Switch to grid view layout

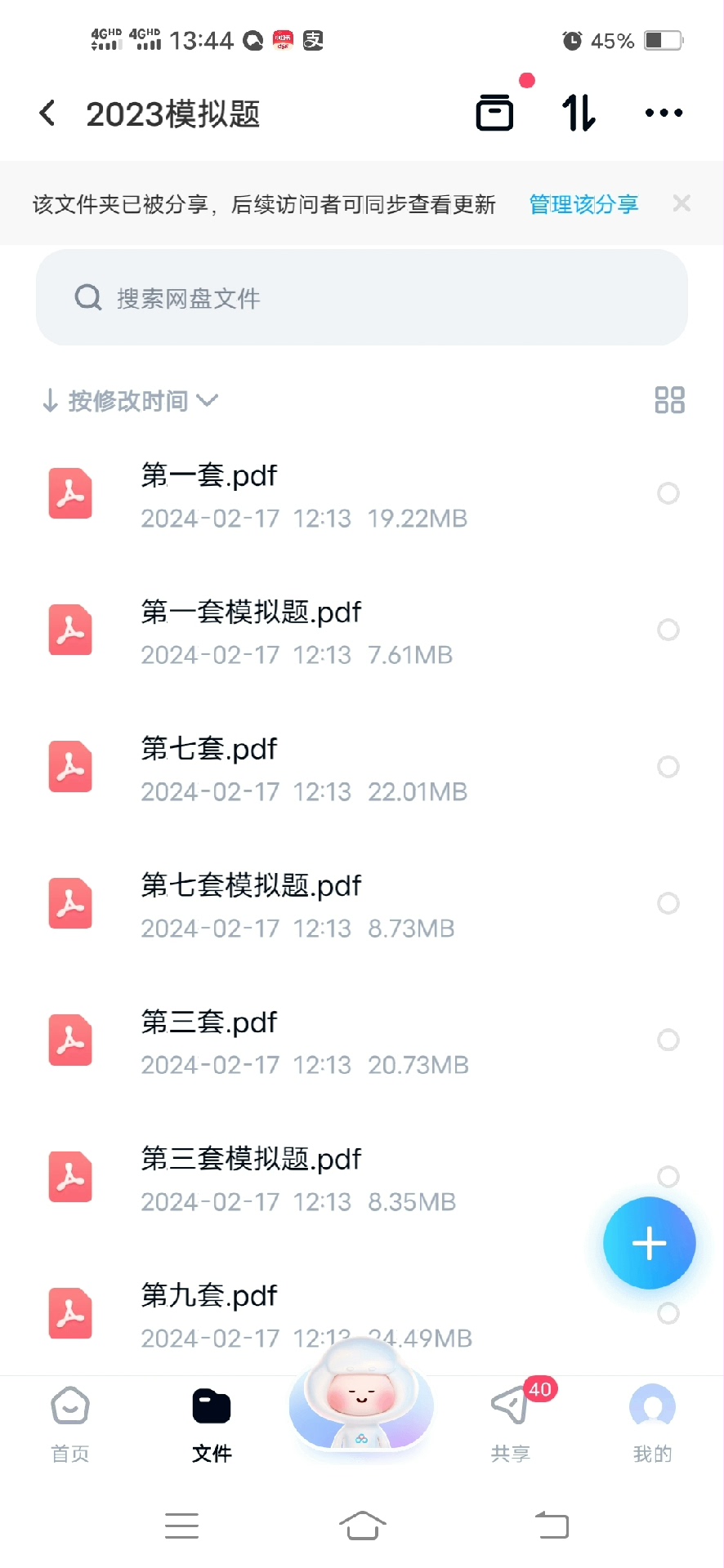669,400
